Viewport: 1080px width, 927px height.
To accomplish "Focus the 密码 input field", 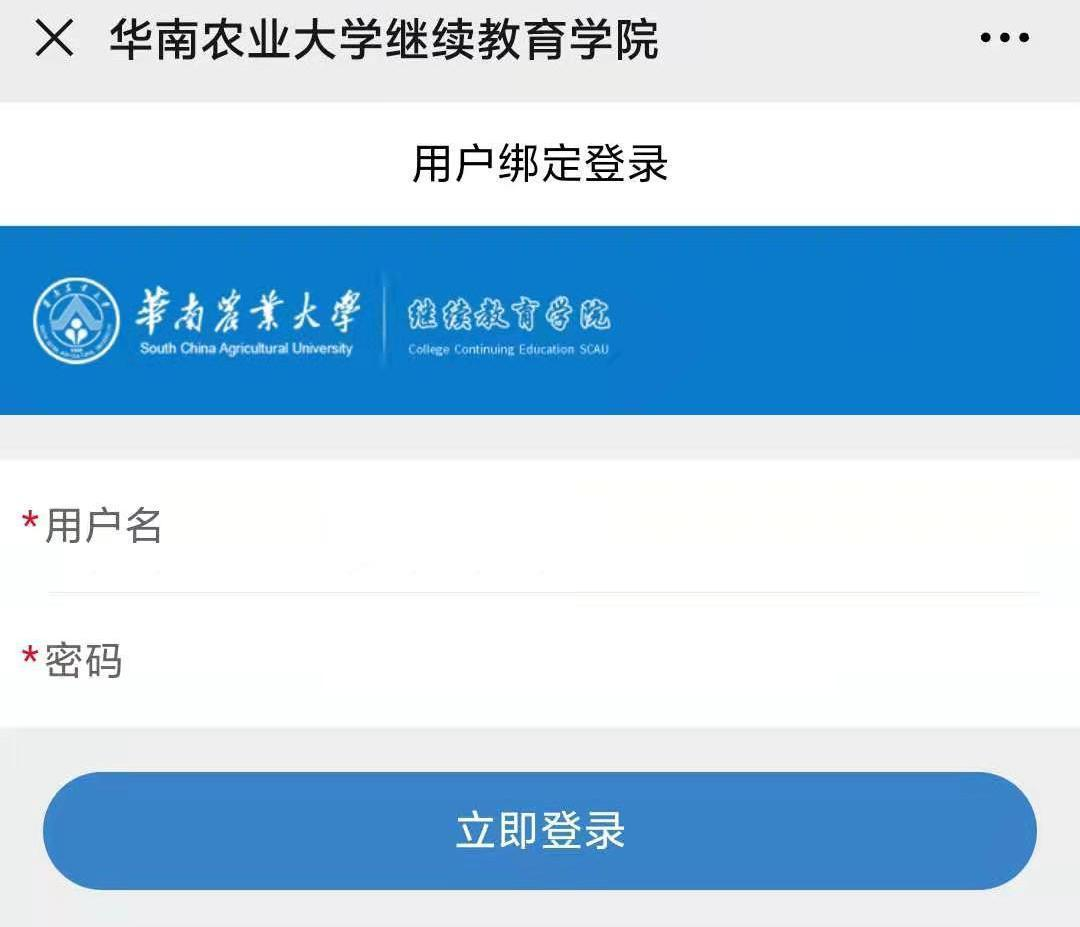I will pos(600,661).
